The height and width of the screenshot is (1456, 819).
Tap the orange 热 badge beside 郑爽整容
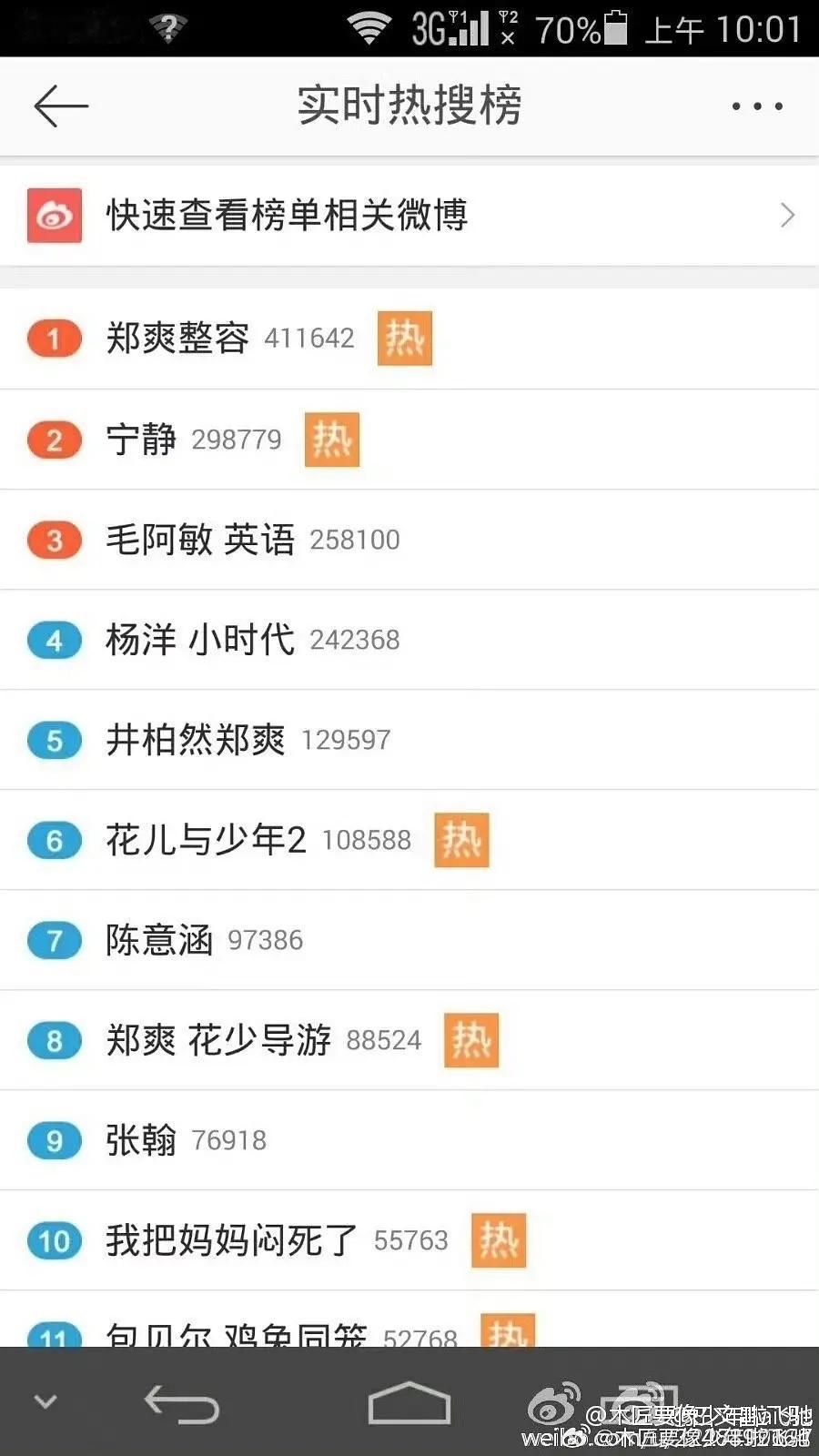pos(405,339)
